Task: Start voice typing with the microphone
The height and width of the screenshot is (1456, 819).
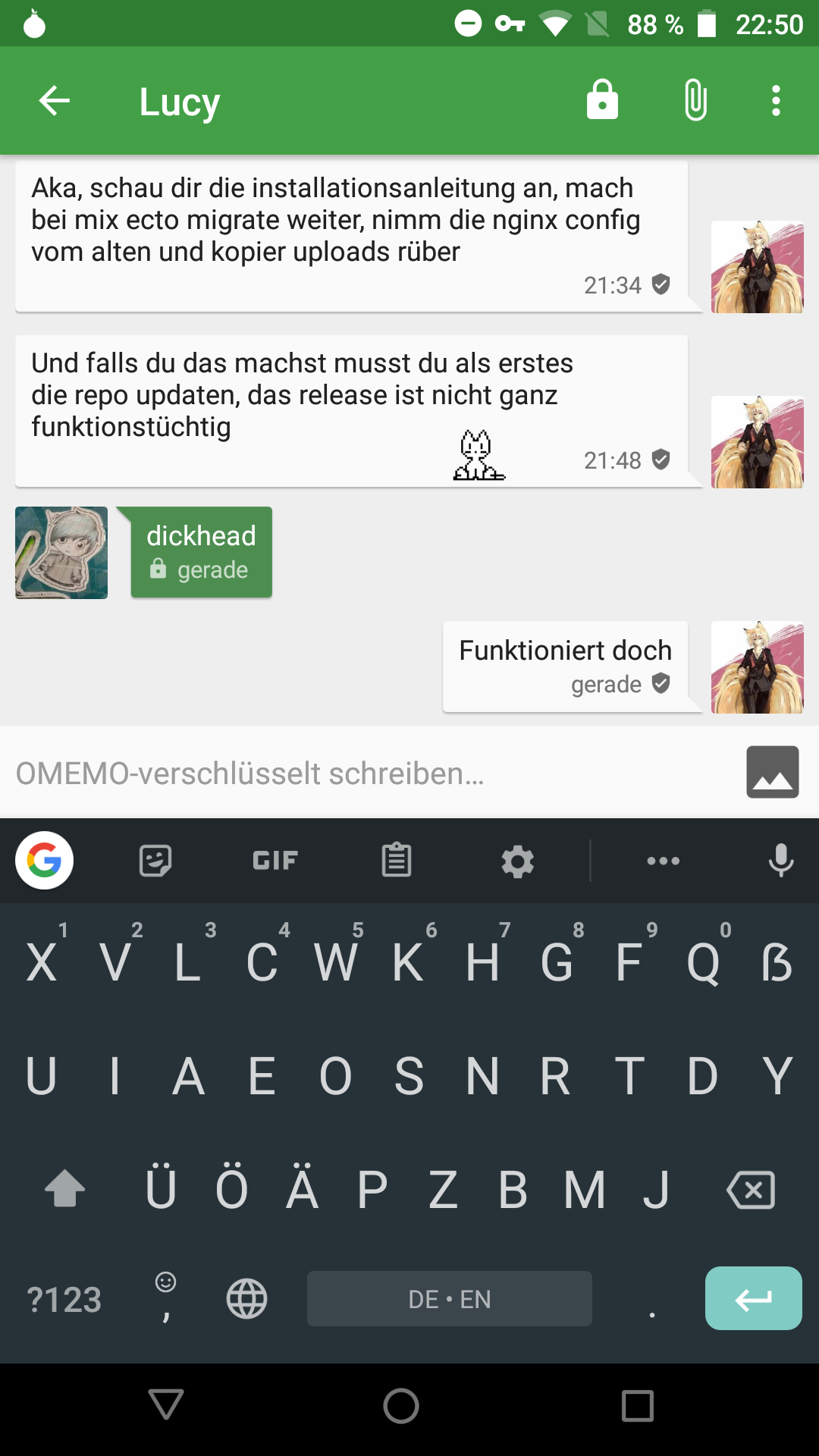Action: pos(780,861)
